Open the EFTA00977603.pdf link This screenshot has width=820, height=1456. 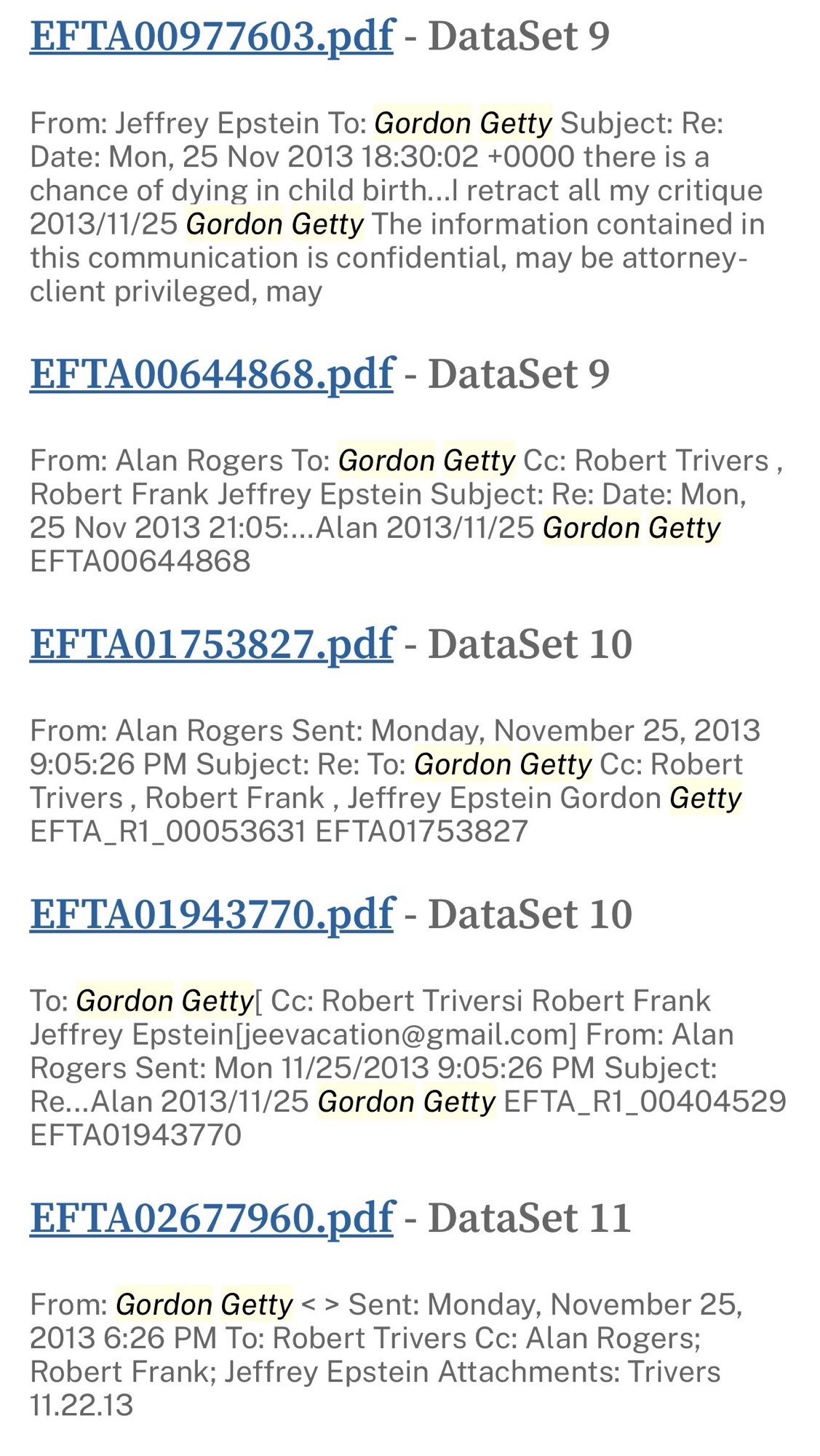211,35
